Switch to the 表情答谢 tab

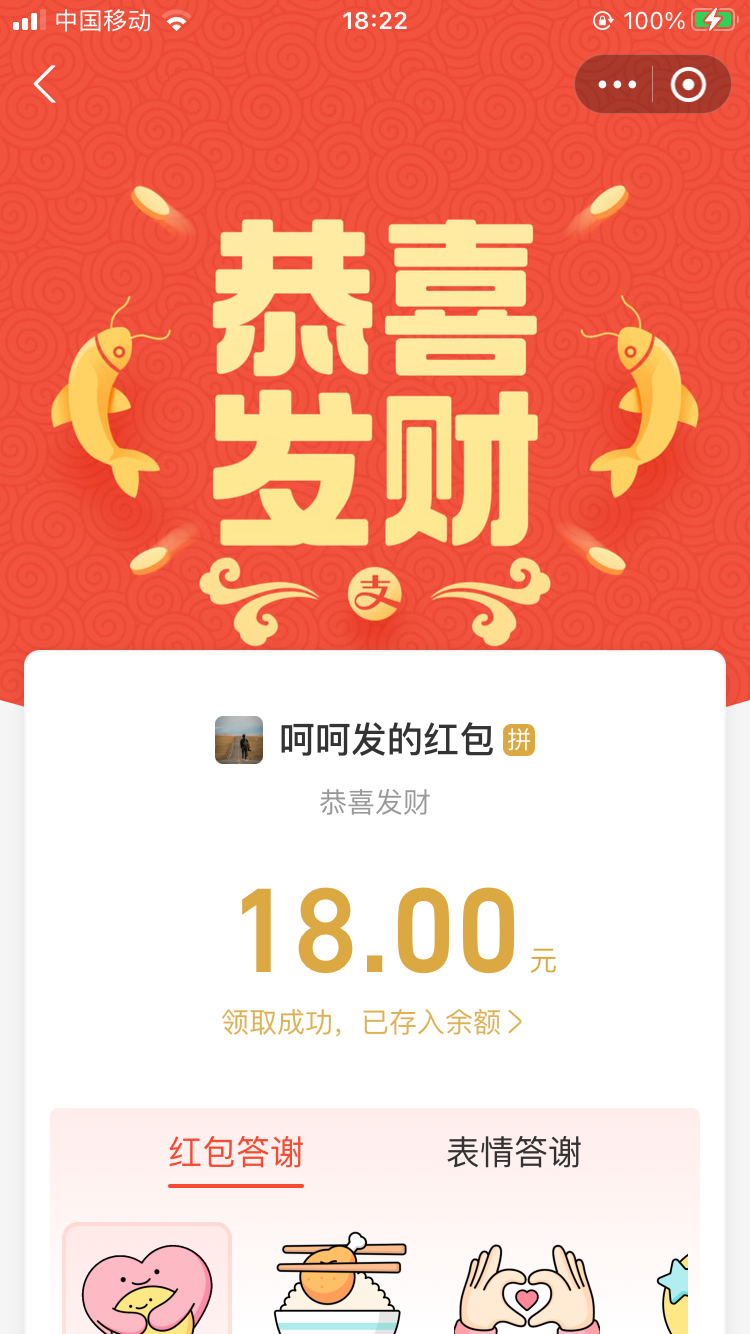click(513, 1153)
